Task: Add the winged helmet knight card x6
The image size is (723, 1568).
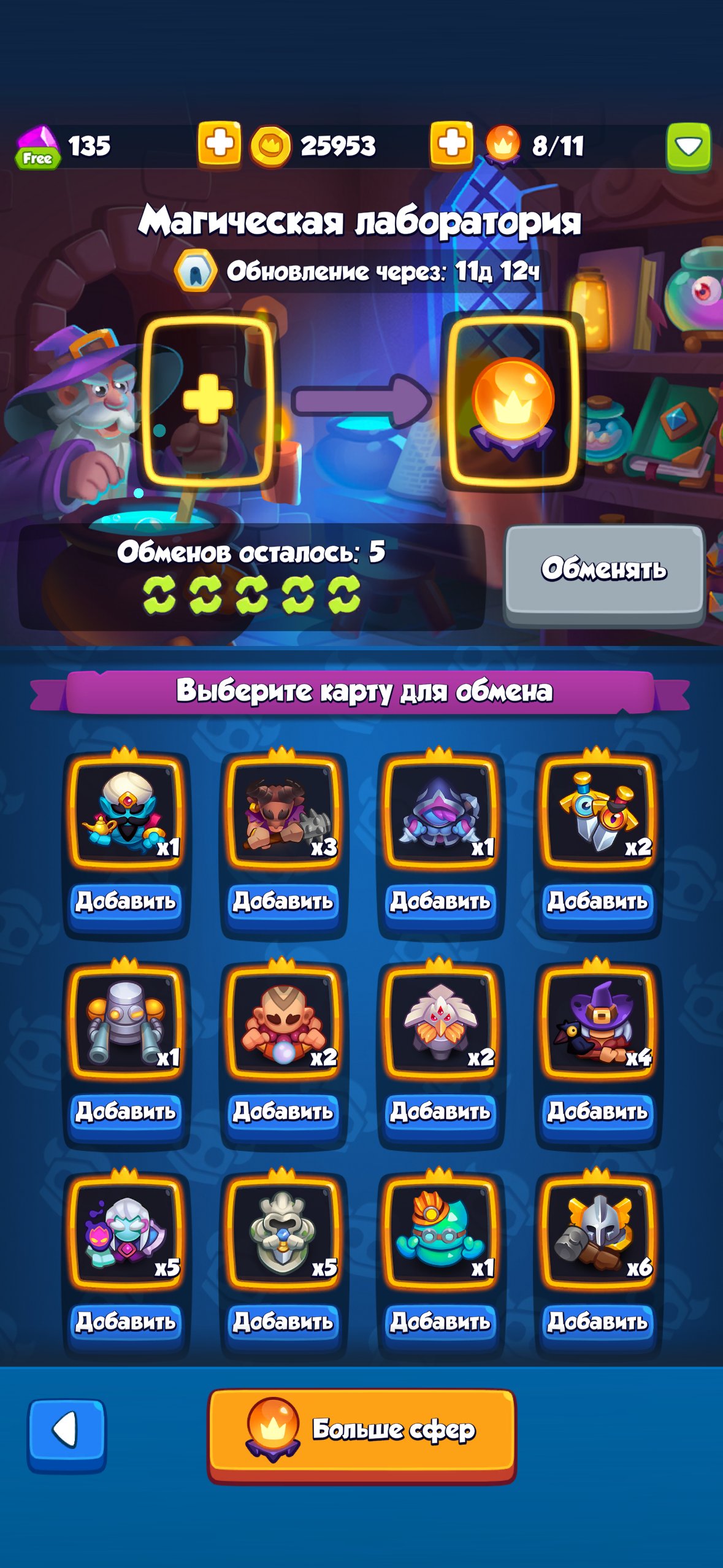Action: (597, 1321)
